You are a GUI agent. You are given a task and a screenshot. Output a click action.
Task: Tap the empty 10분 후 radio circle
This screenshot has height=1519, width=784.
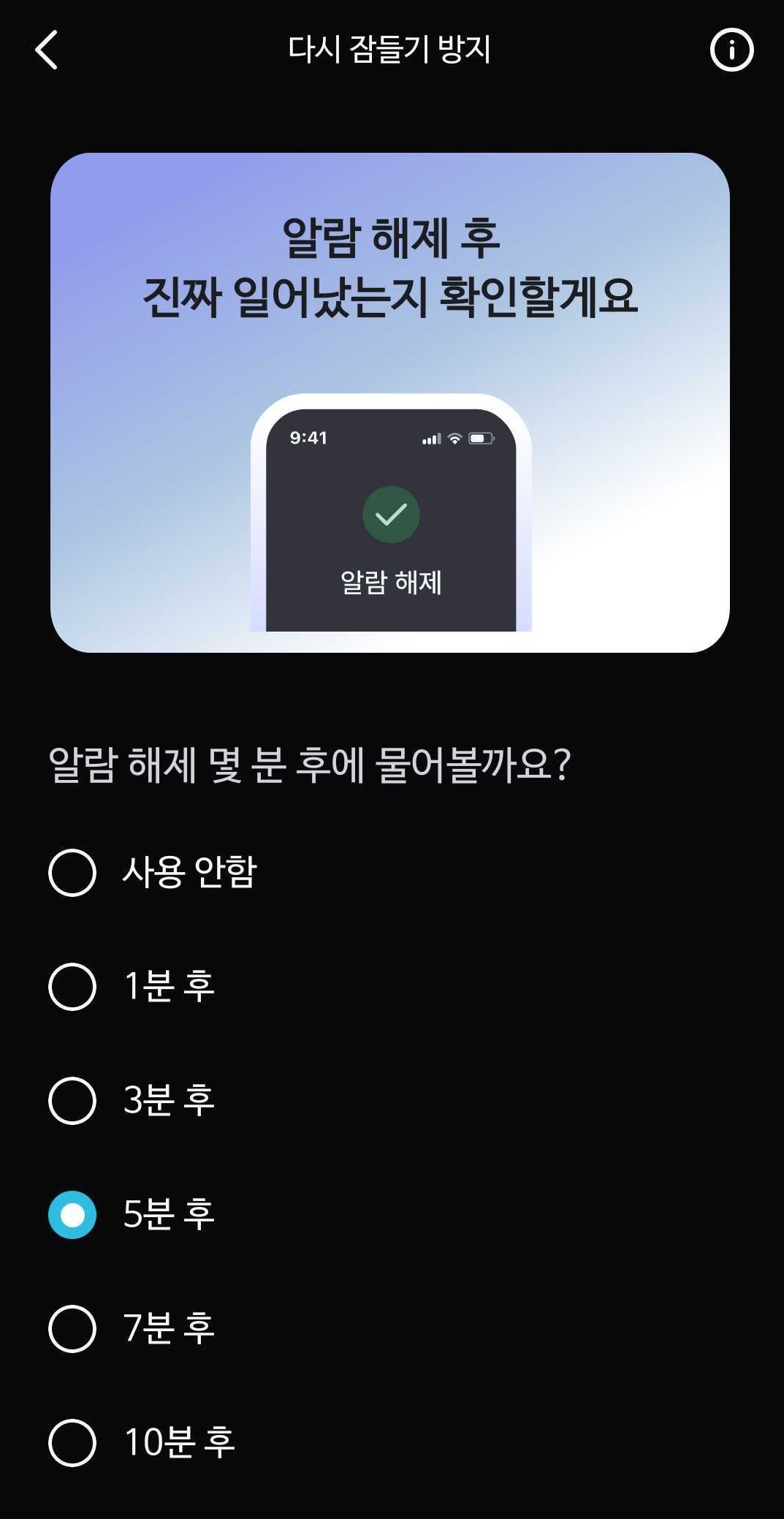(71, 1442)
